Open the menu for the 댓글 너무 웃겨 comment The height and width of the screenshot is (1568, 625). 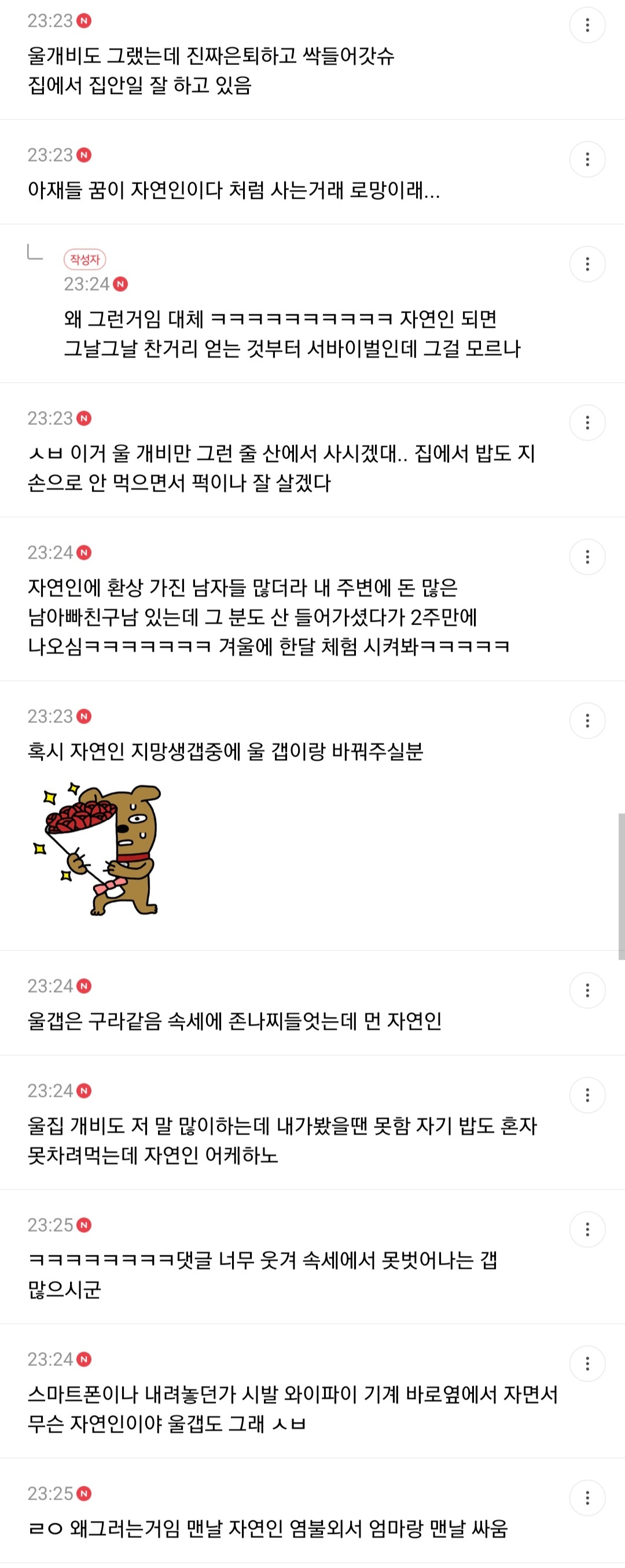pyautogui.click(x=587, y=1229)
